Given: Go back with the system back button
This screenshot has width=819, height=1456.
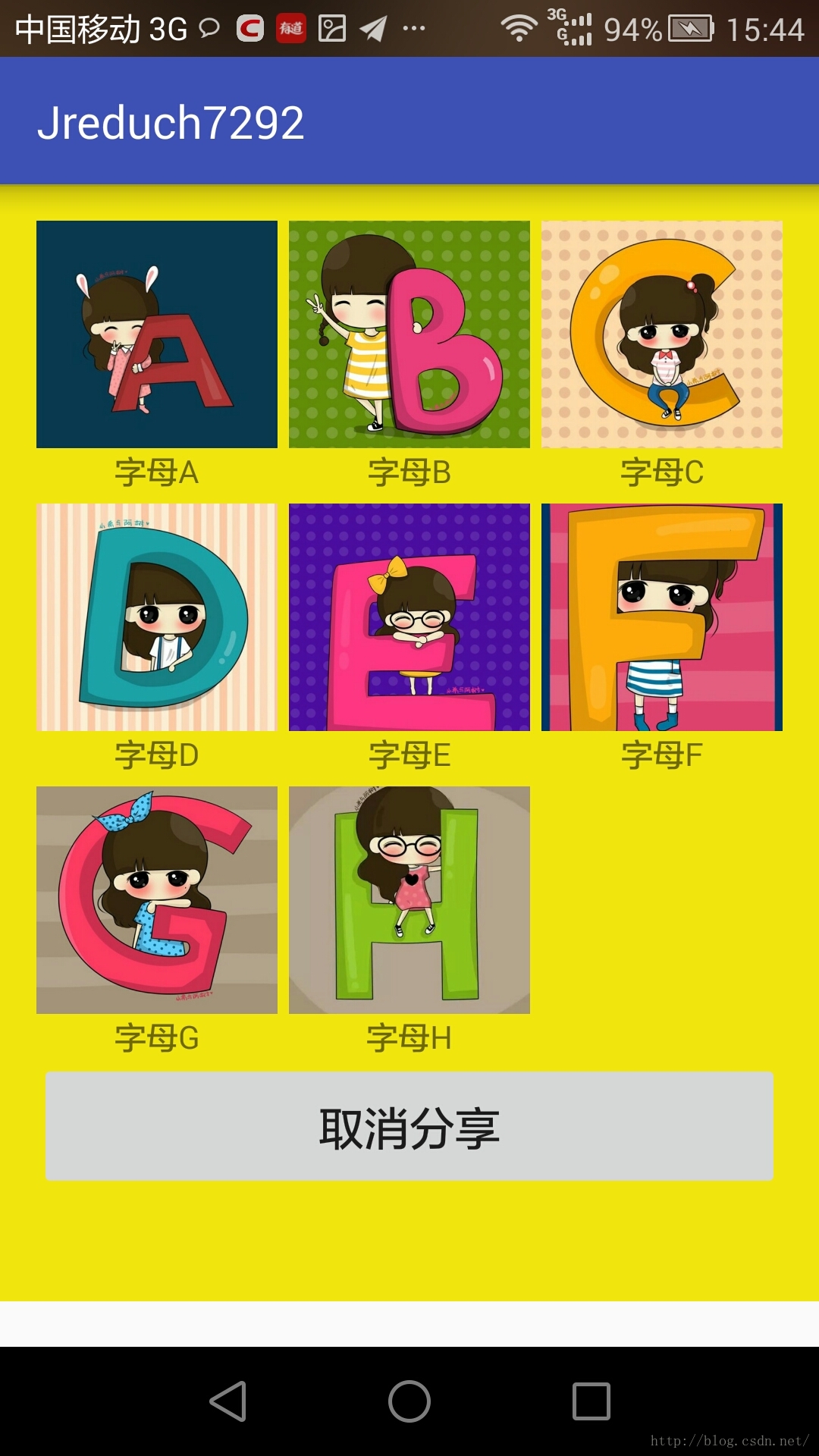Looking at the screenshot, I should (x=227, y=1401).
